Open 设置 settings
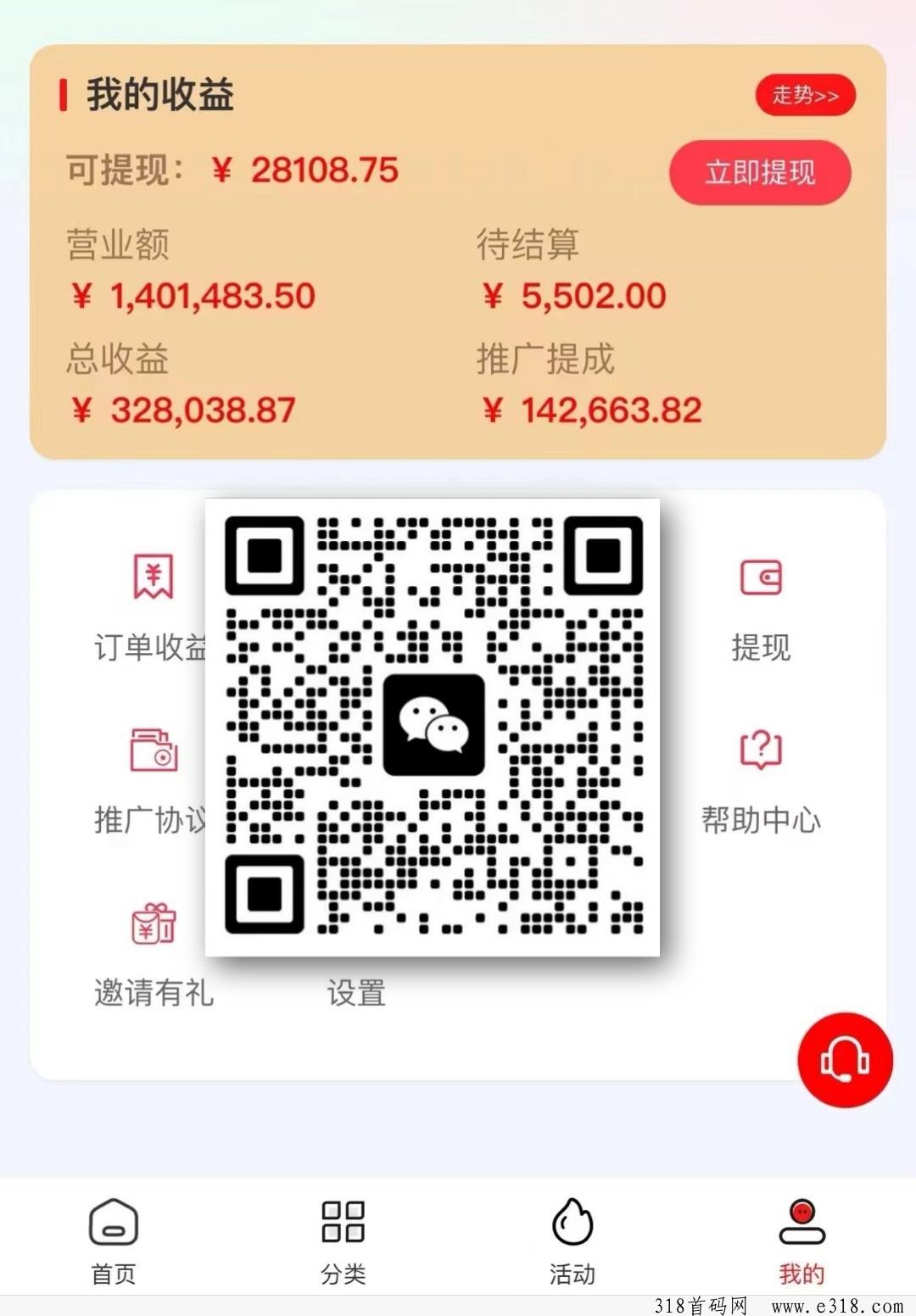The height and width of the screenshot is (1316, 916). click(356, 990)
